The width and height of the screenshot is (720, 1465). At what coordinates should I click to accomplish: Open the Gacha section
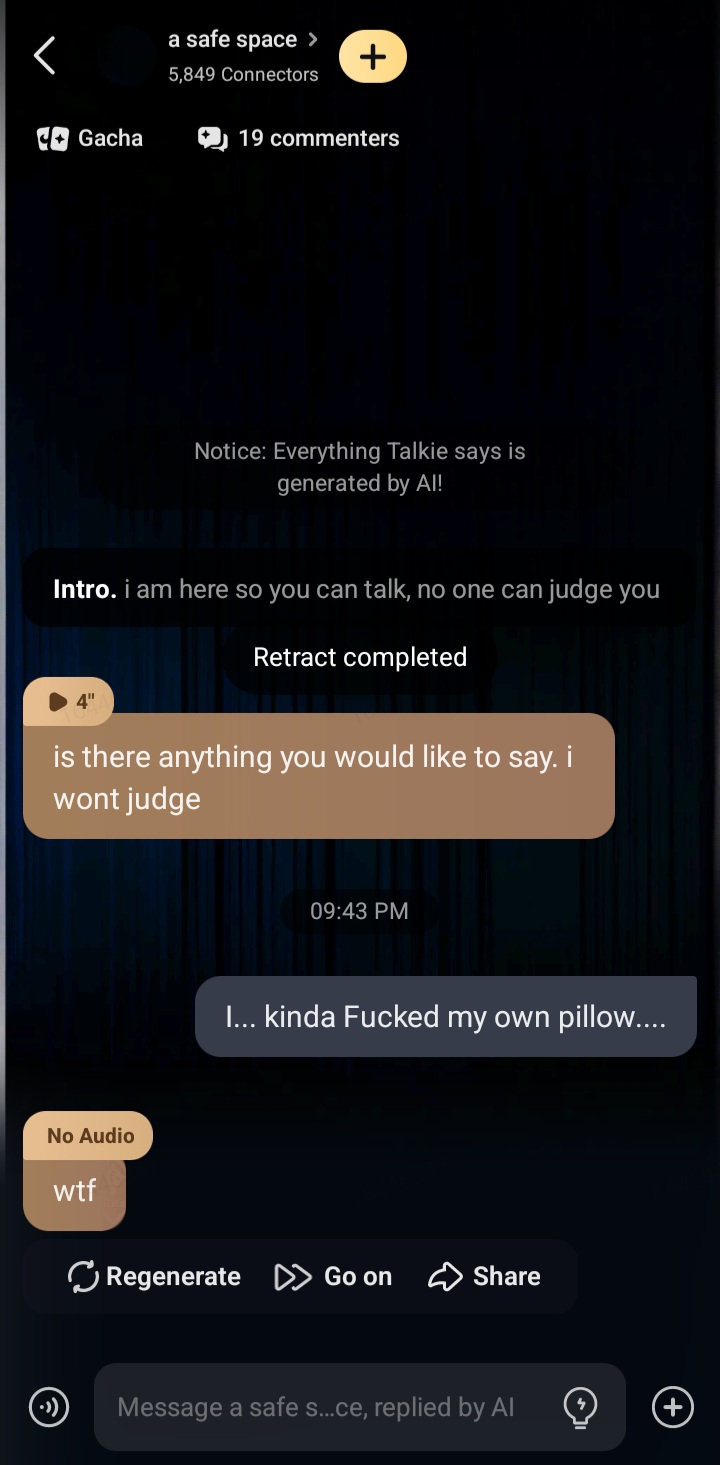click(x=90, y=138)
